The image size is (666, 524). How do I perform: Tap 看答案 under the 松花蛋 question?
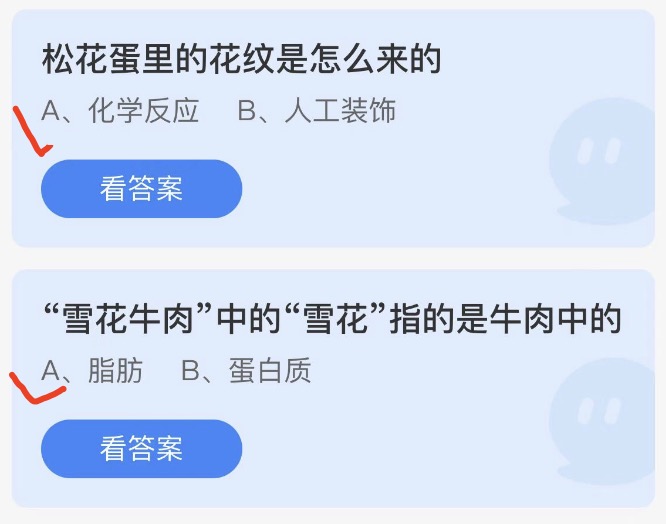pyautogui.click(x=141, y=189)
